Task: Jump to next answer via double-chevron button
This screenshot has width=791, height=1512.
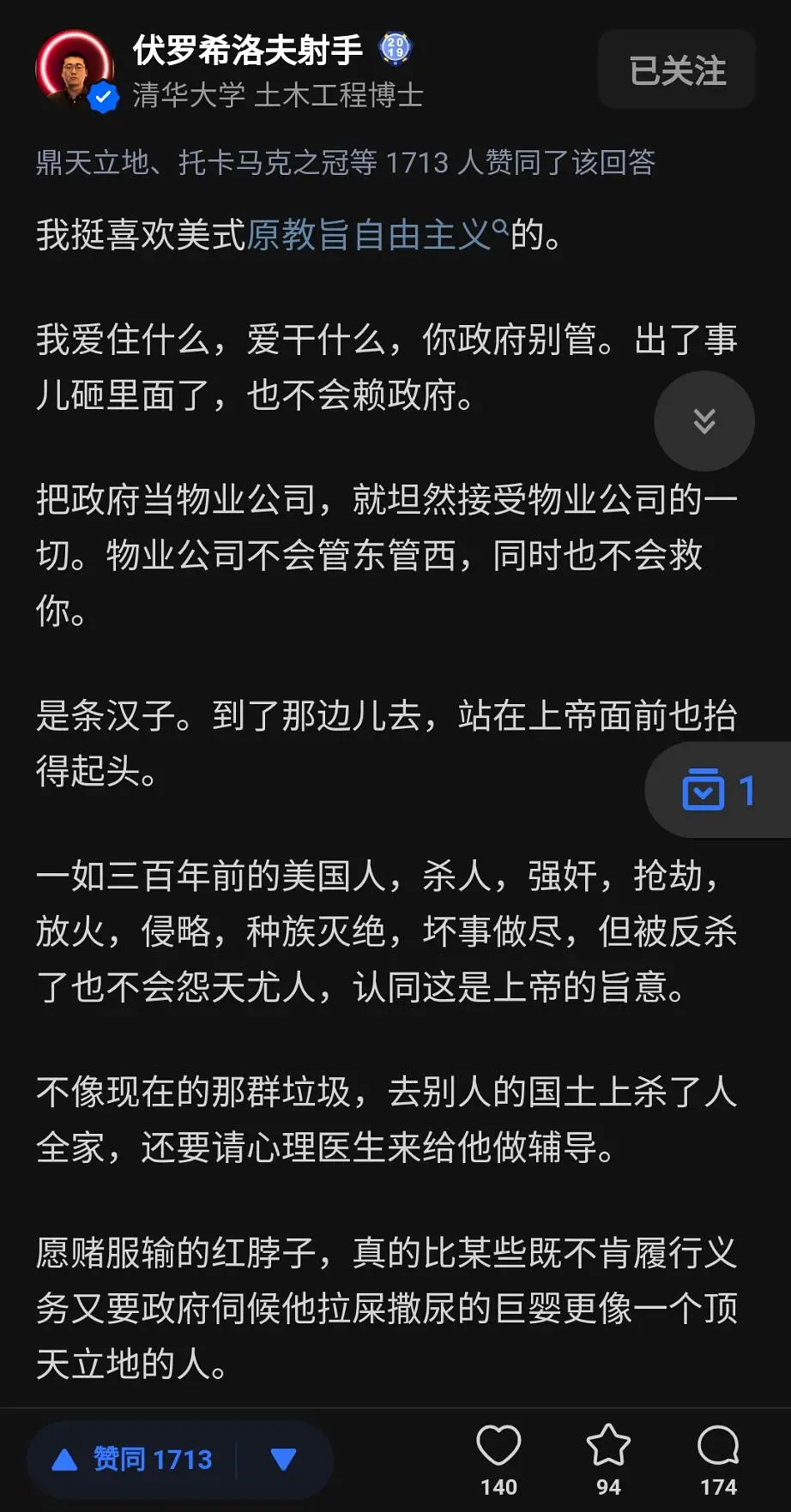Action: tap(703, 420)
